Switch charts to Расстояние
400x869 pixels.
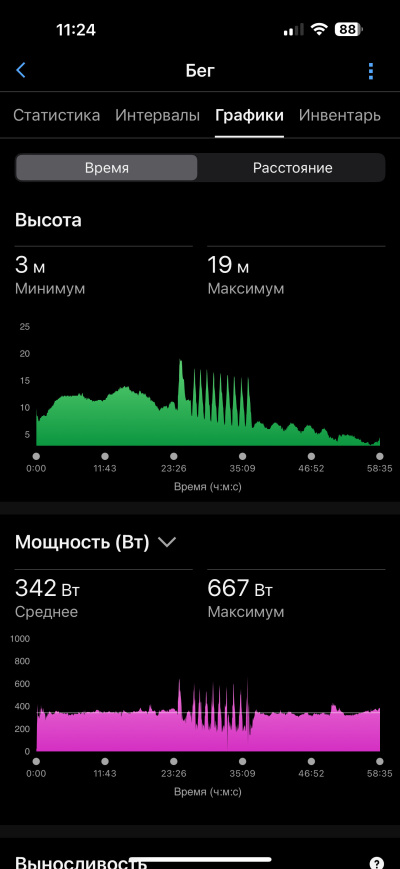point(293,168)
